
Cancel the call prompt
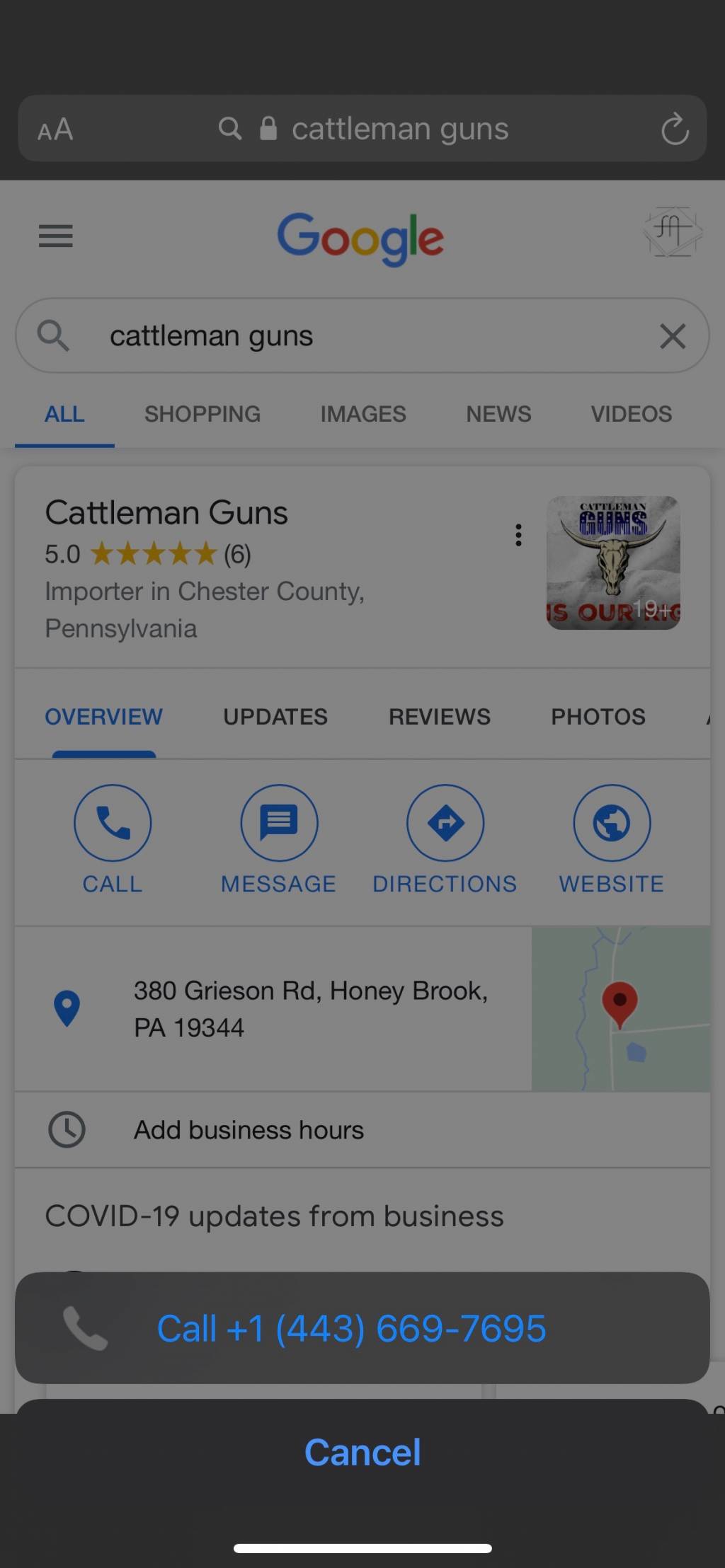362,1453
